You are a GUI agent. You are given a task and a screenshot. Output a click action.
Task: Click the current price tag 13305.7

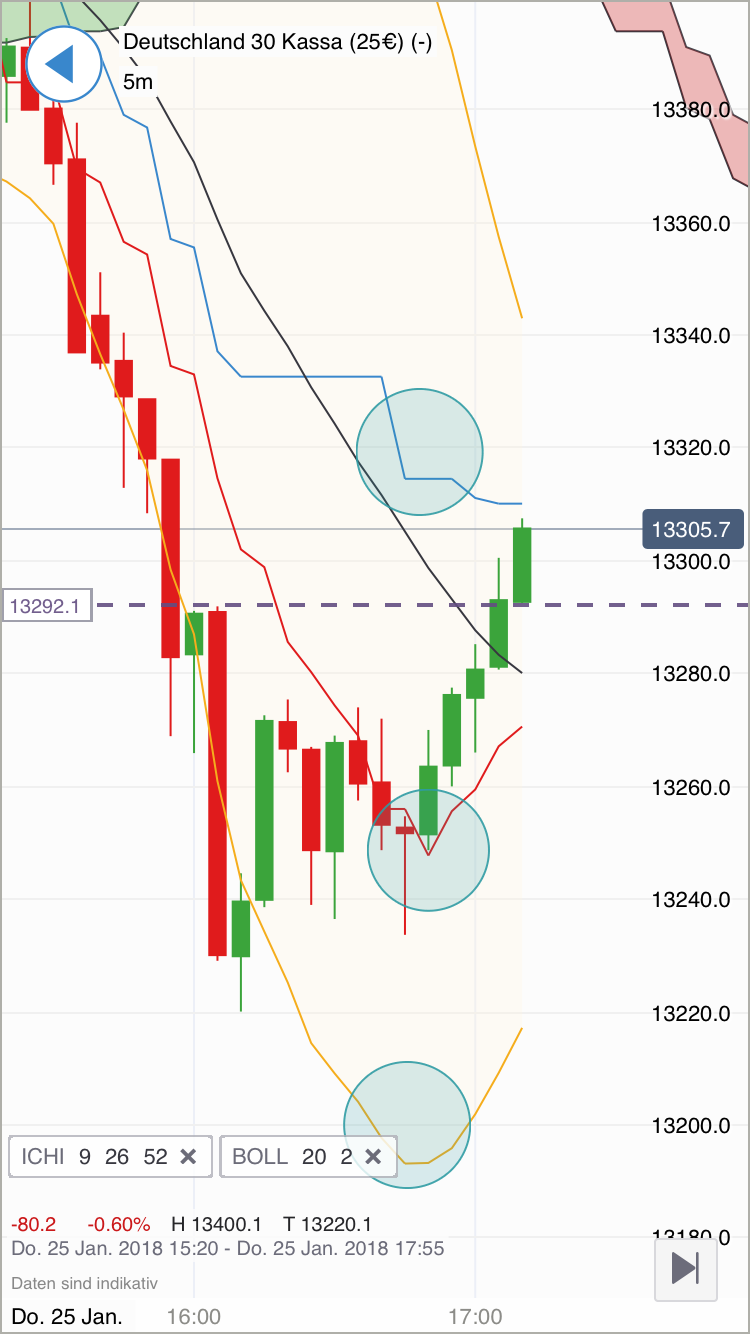(693, 529)
